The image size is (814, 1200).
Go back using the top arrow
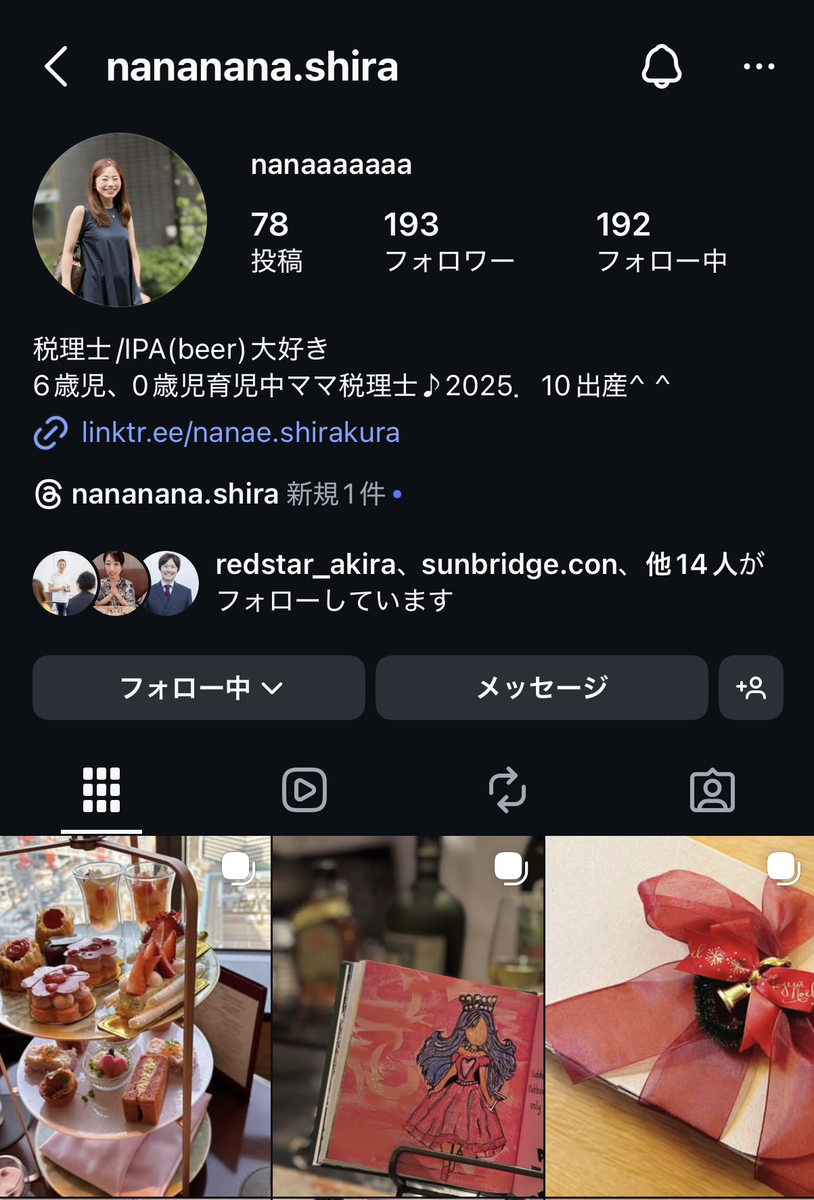point(57,67)
